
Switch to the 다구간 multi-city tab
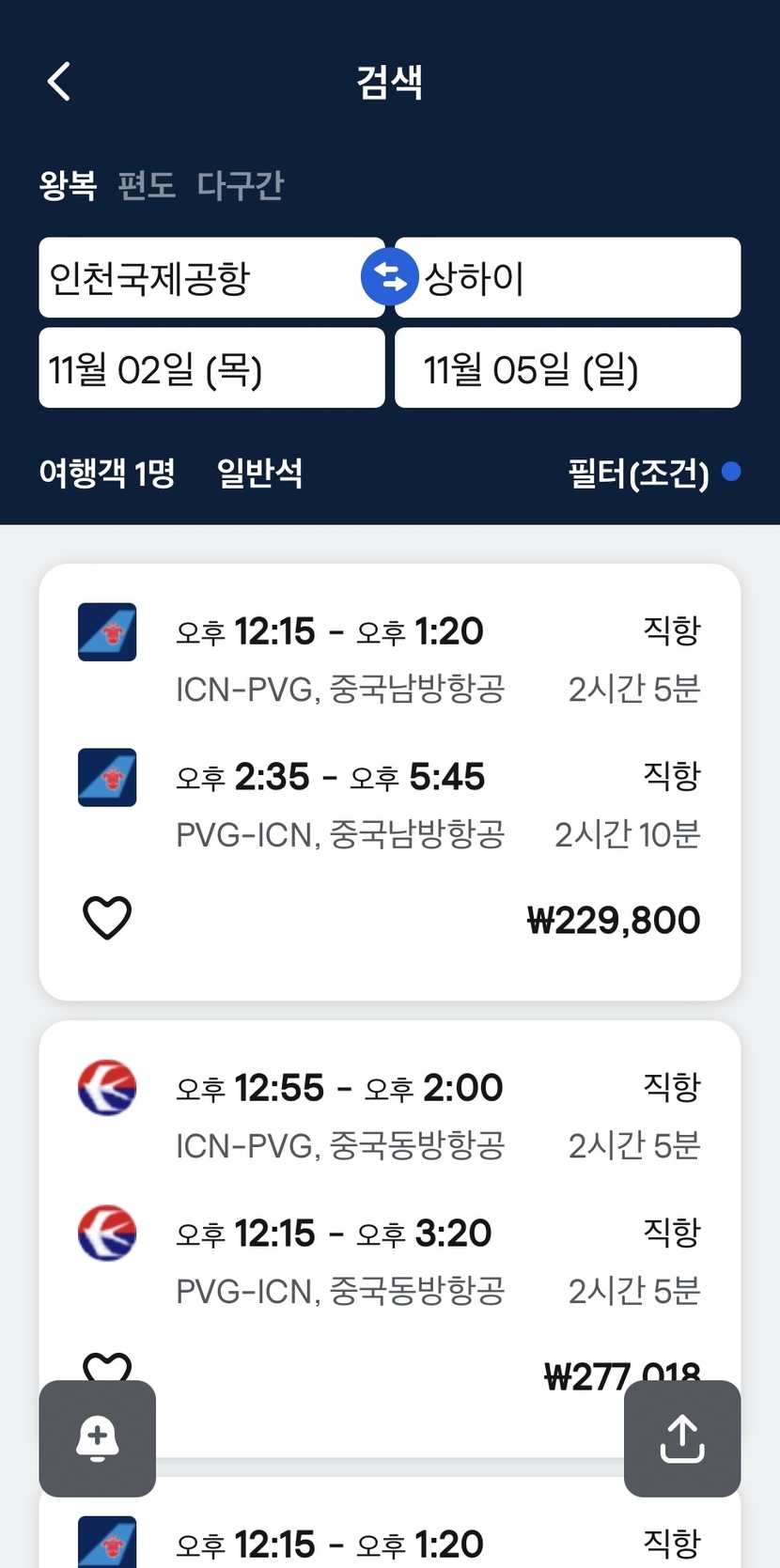tap(240, 185)
